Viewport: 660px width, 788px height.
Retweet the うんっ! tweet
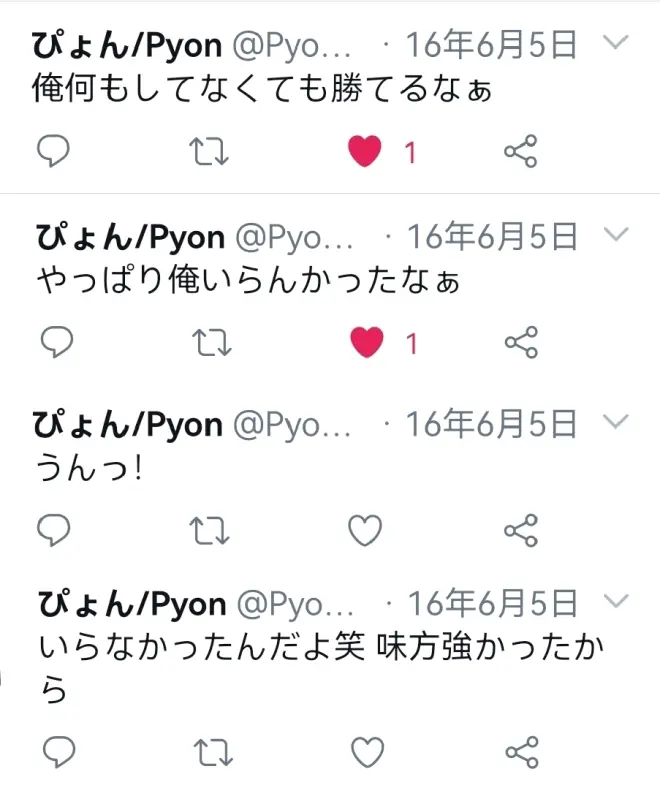210,530
